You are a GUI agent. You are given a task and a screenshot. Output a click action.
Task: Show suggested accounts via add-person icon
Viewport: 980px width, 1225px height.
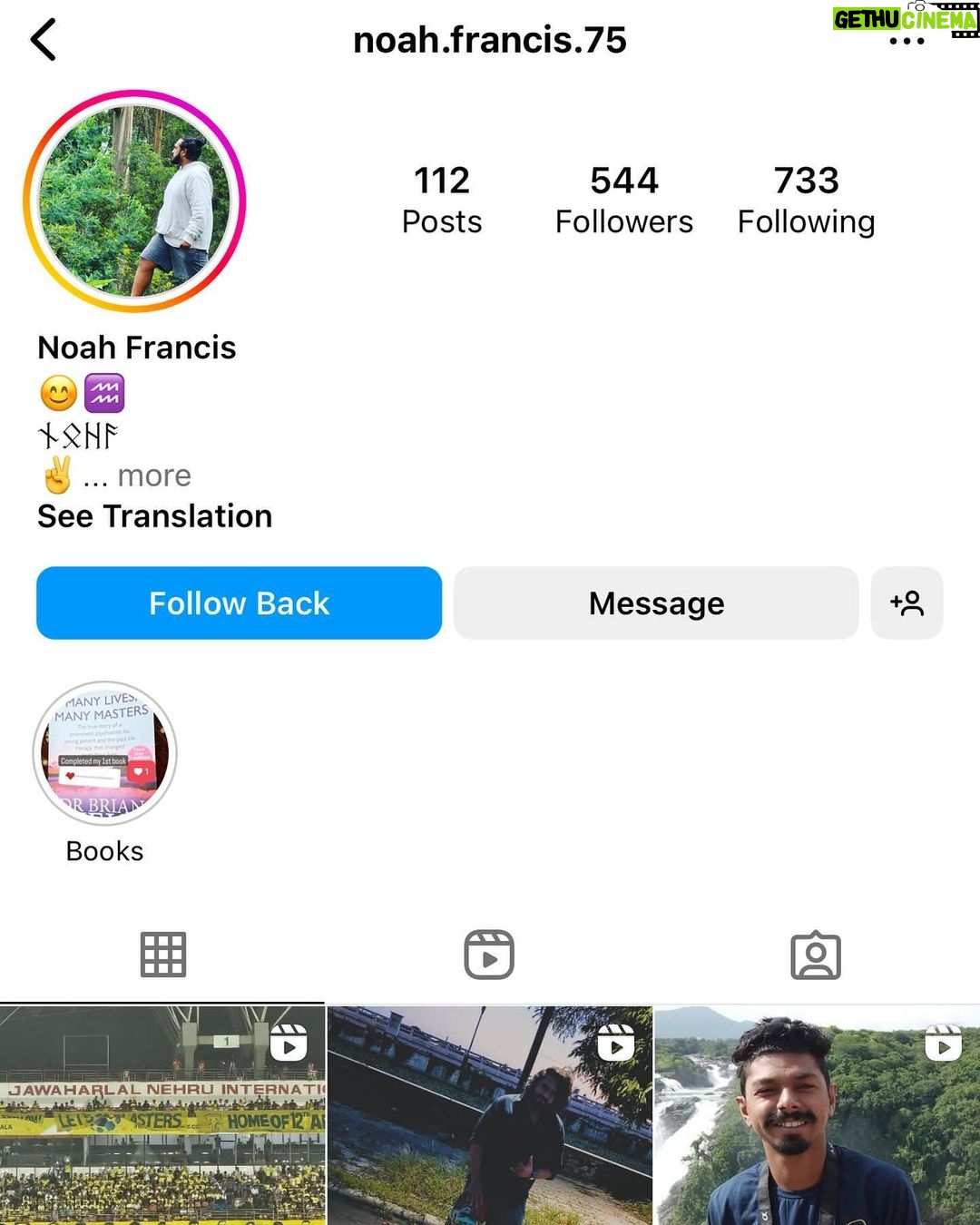pyautogui.click(x=906, y=603)
